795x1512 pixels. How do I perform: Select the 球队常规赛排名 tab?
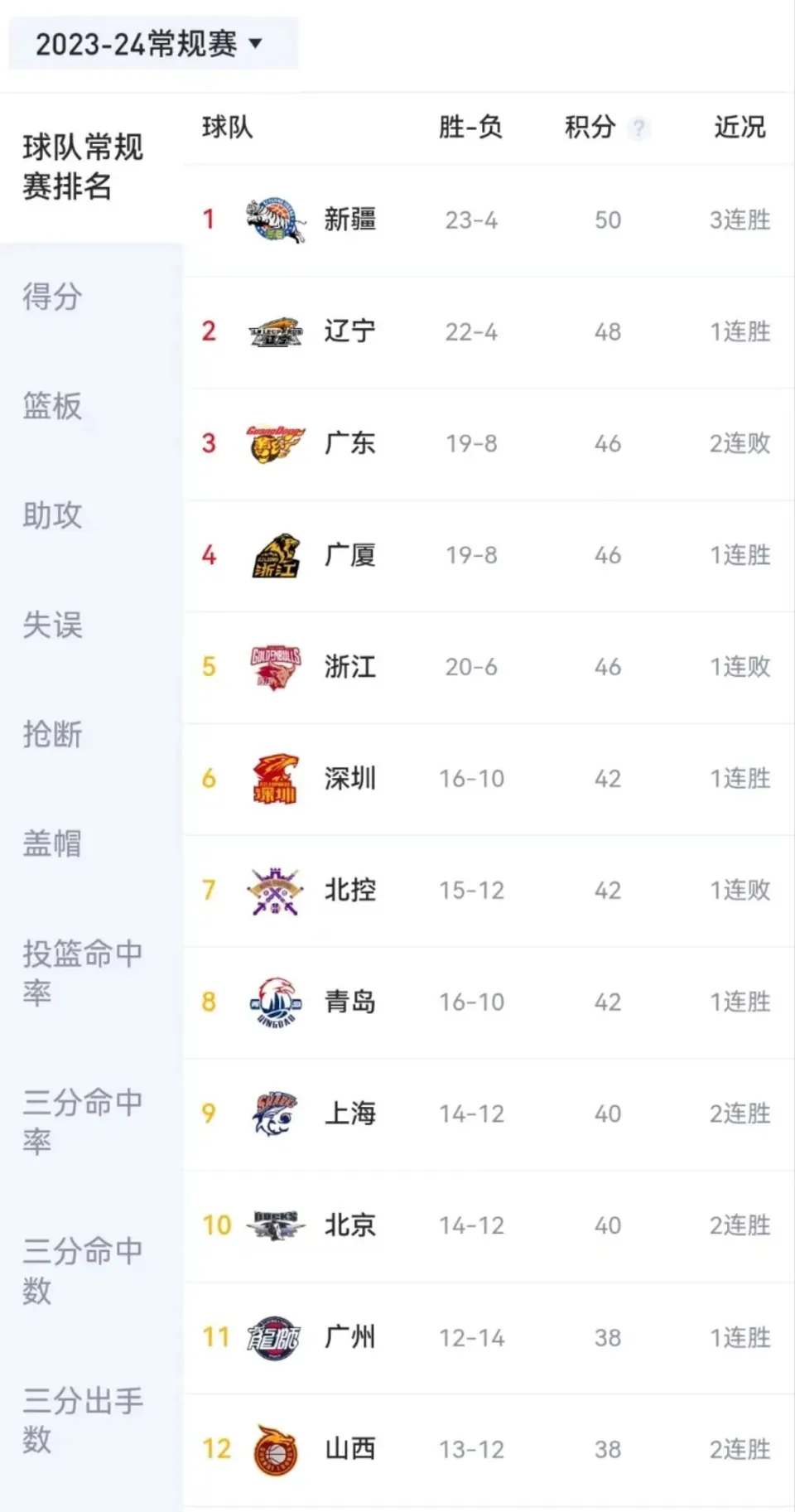coord(82,167)
